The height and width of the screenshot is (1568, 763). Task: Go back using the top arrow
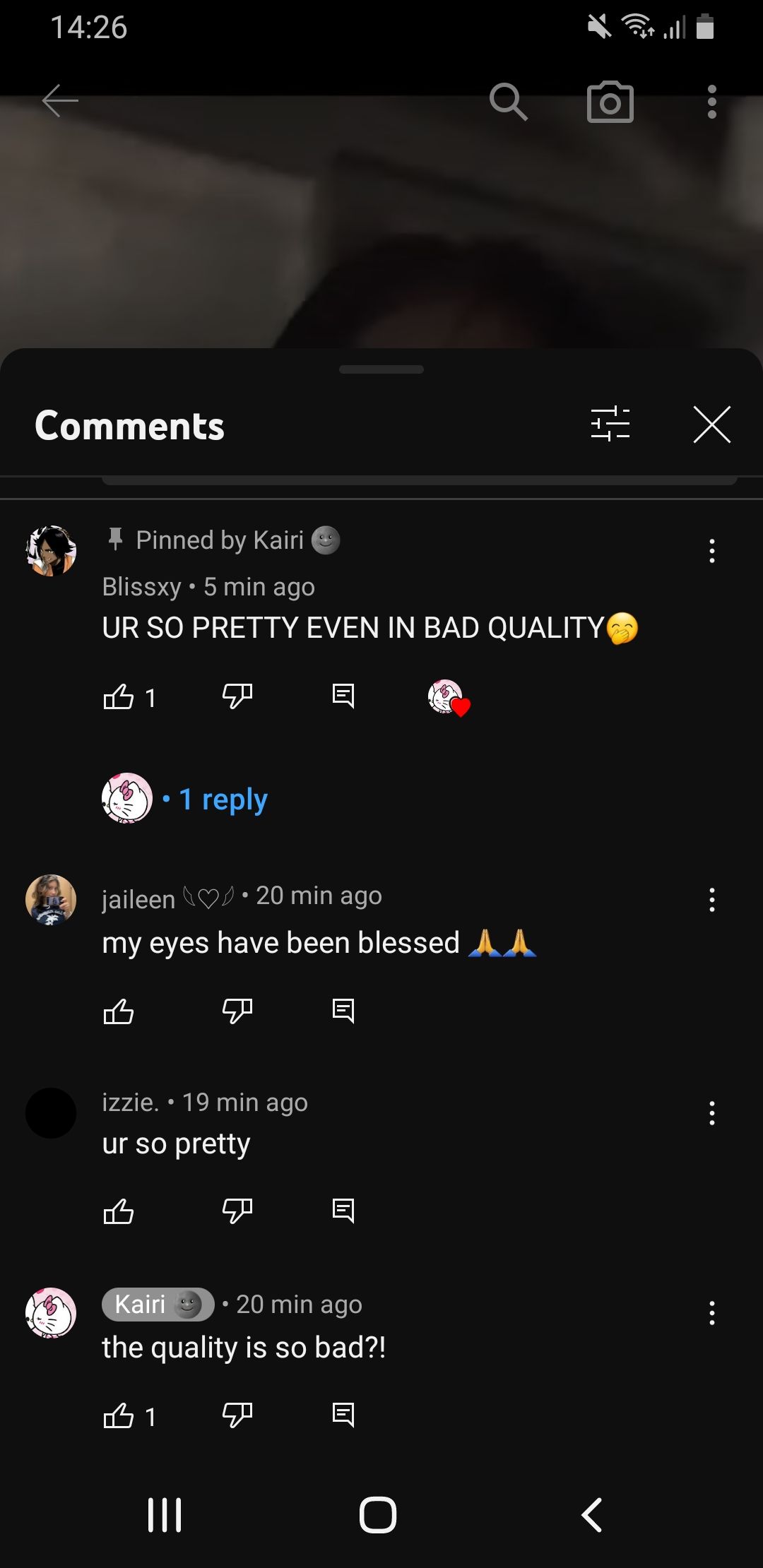[x=60, y=101]
